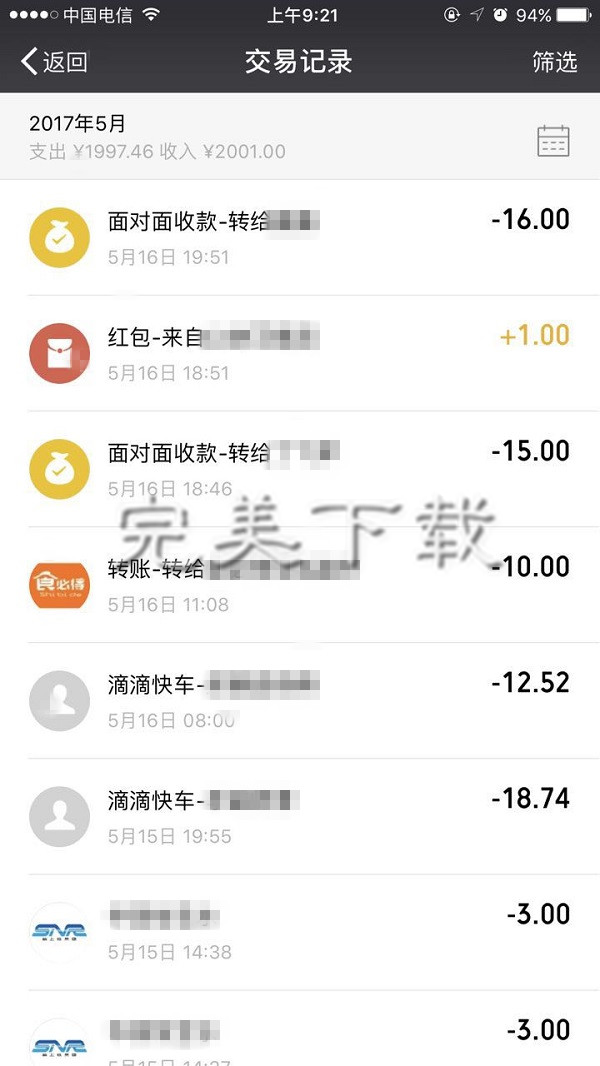
Task: View the +1.00 红包 record
Action: tap(300, 353)
